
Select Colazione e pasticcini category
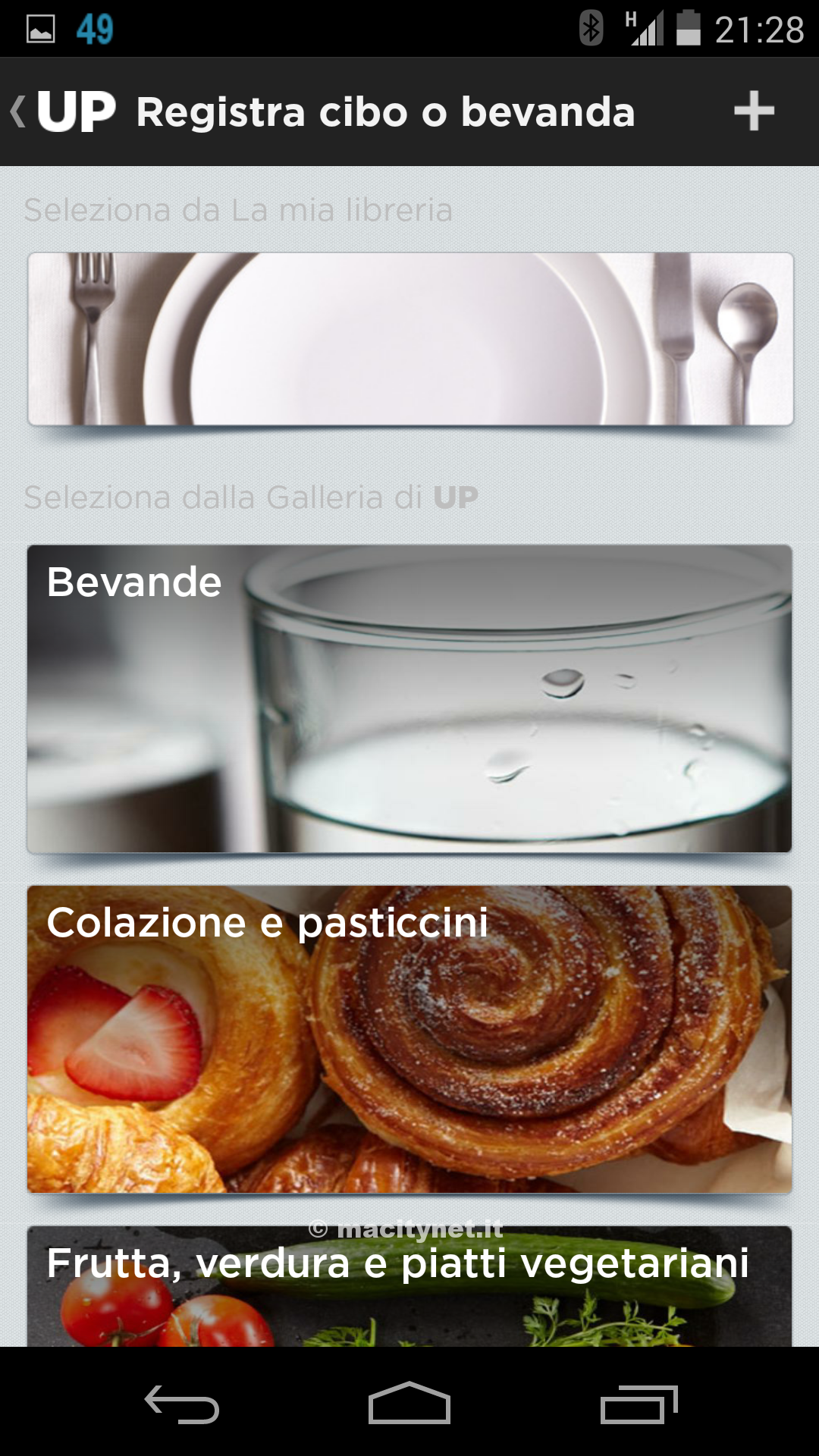(x=409, y=1039)
